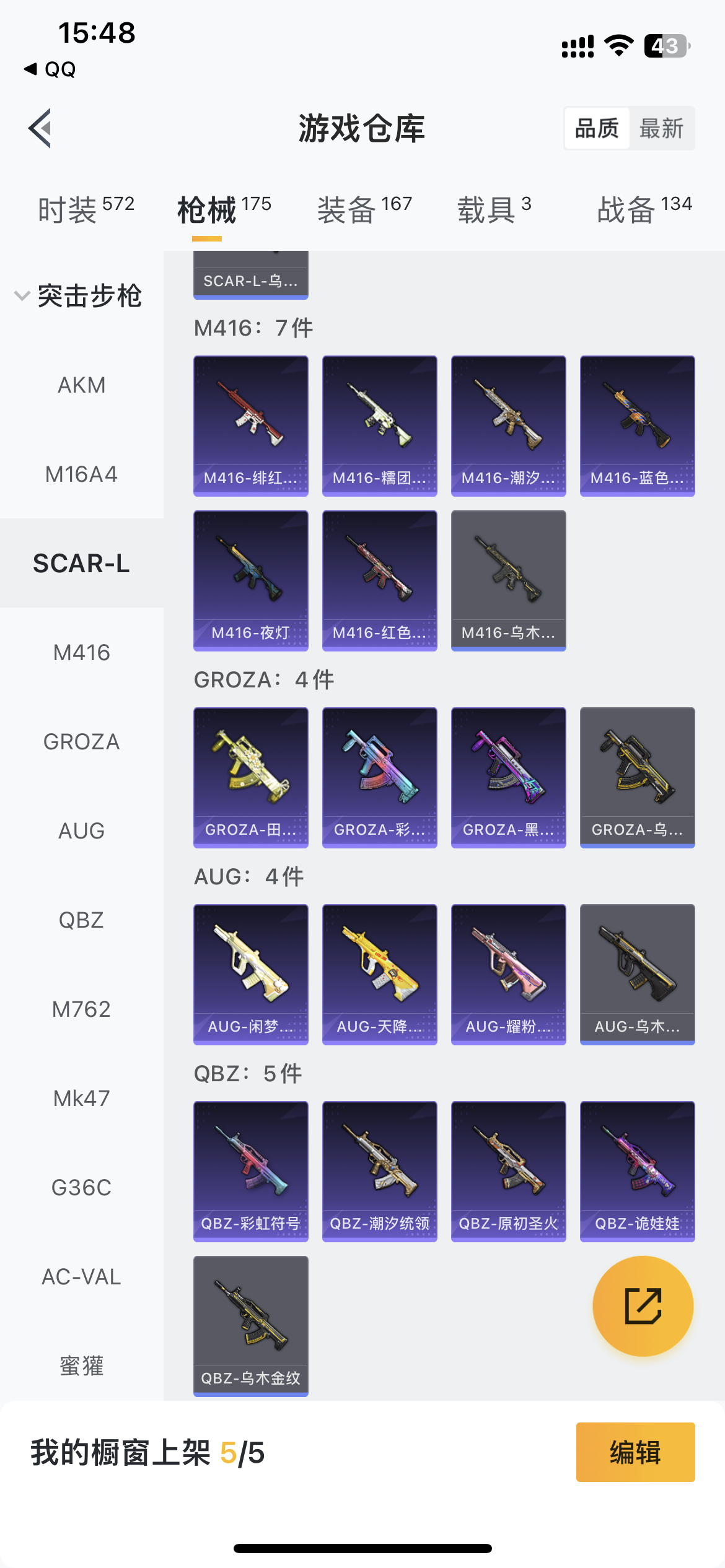Switch to the 战备 tab
Viewport: 725px width, 1568px height.
644,209
